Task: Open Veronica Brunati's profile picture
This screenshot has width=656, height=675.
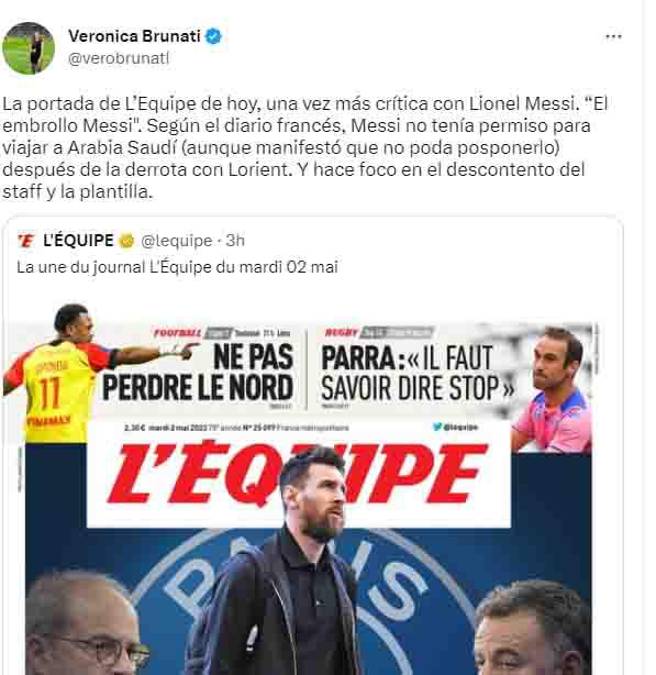Action: point(28,47)
